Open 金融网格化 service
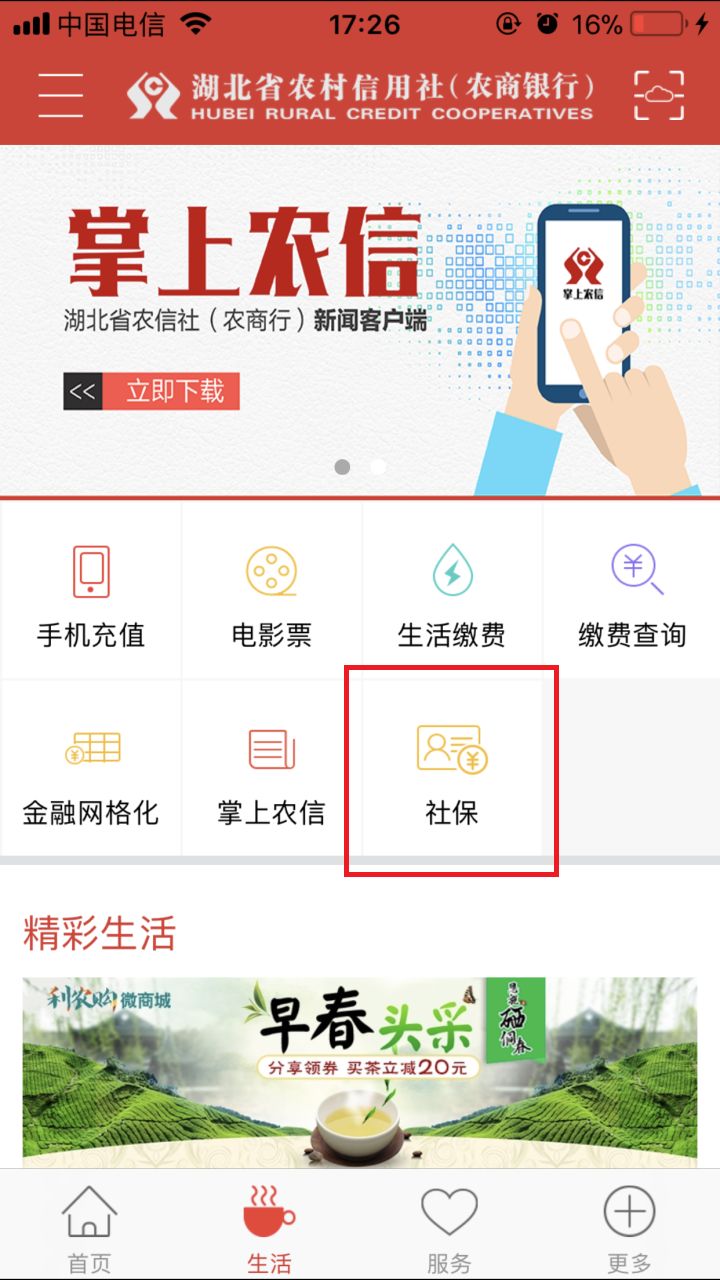Image resolution: width=720 pixels, height=1280 pixels. [x=90, y=768]
